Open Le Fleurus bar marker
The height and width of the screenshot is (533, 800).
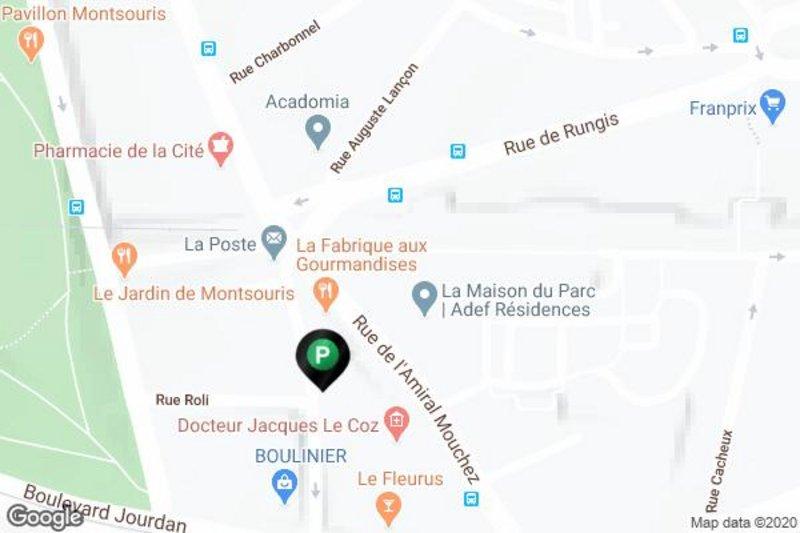click(x=385, y=509)
